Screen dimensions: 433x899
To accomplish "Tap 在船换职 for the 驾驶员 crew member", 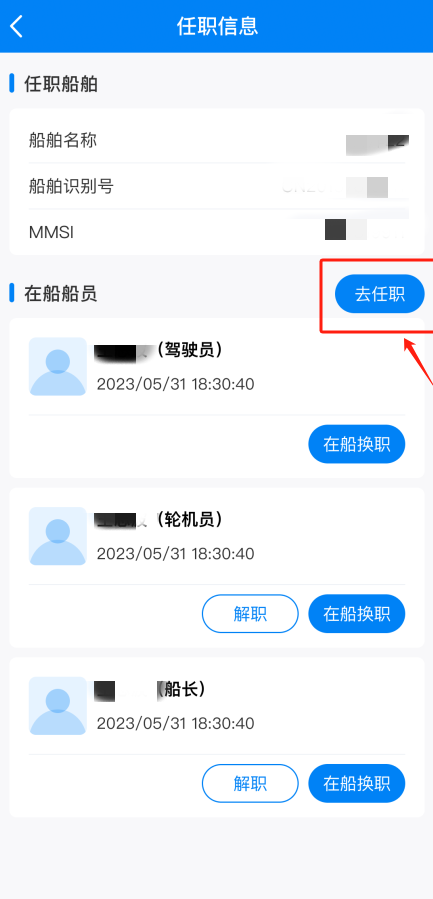I will coord(357,444).
